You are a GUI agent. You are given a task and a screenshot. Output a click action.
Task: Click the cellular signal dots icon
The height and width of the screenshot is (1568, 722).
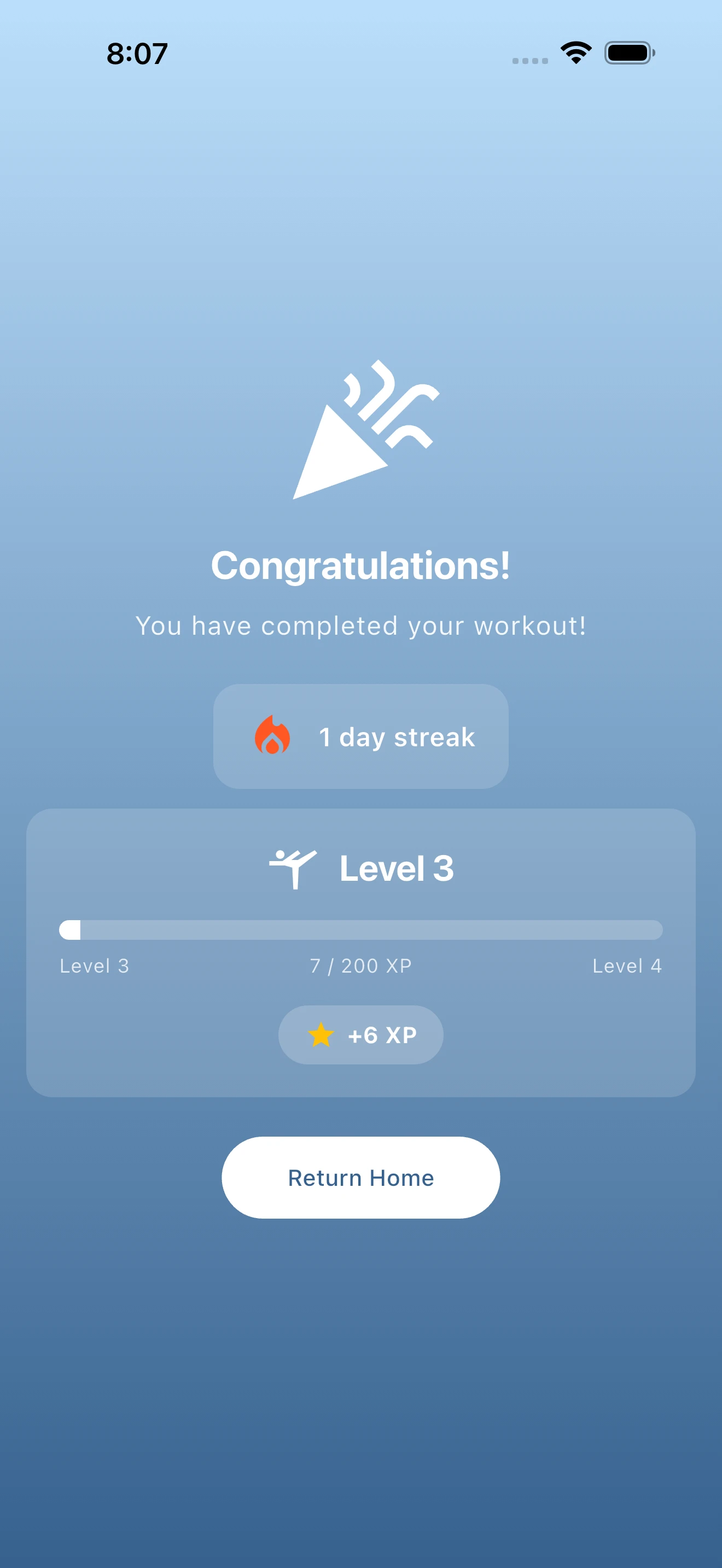point(529,59)
